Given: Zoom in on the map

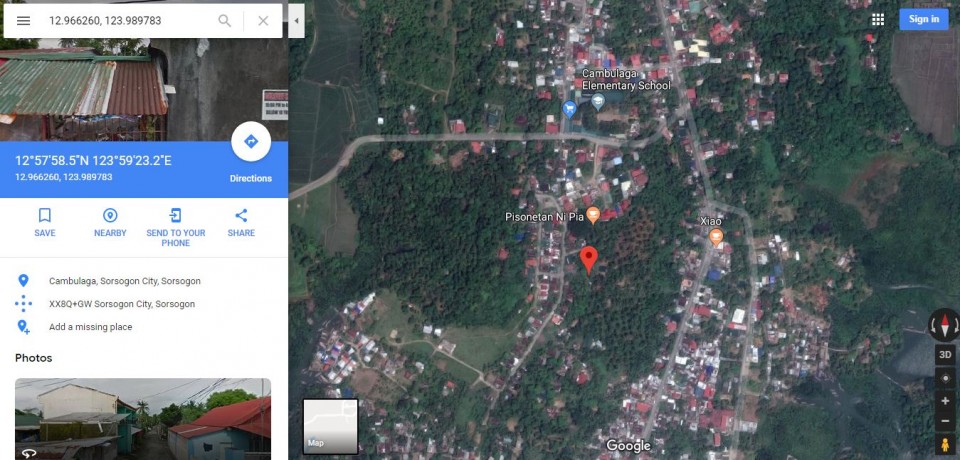Looking at the screenshot, I should coord(945,400).
